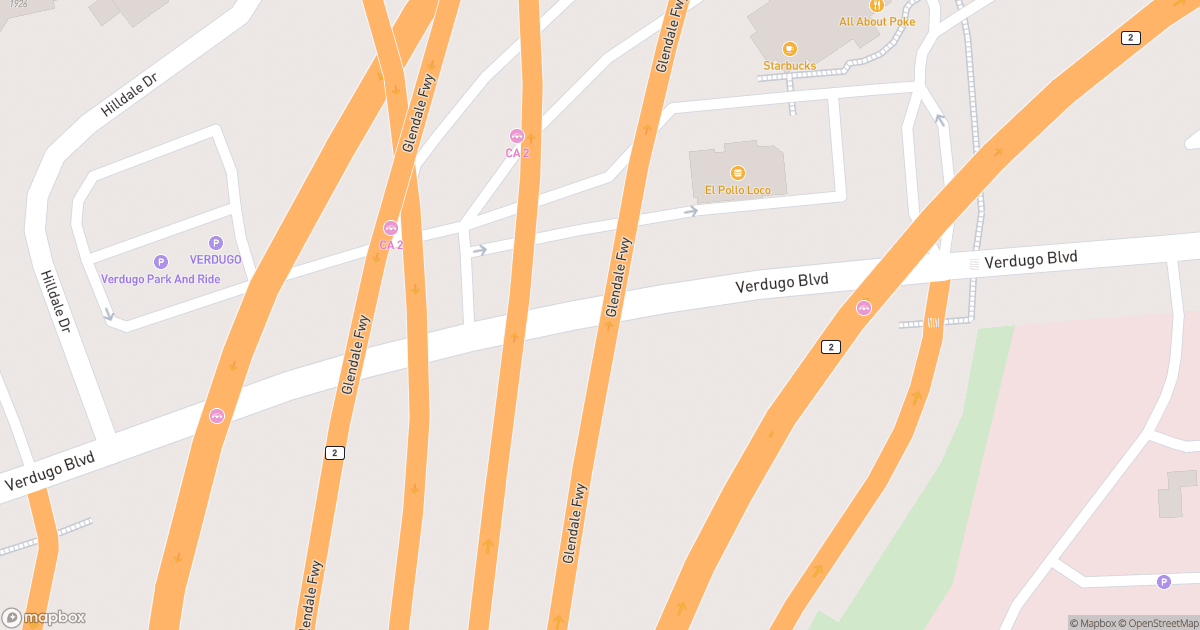Open the All About Poke marker

[x=877, y=5]
